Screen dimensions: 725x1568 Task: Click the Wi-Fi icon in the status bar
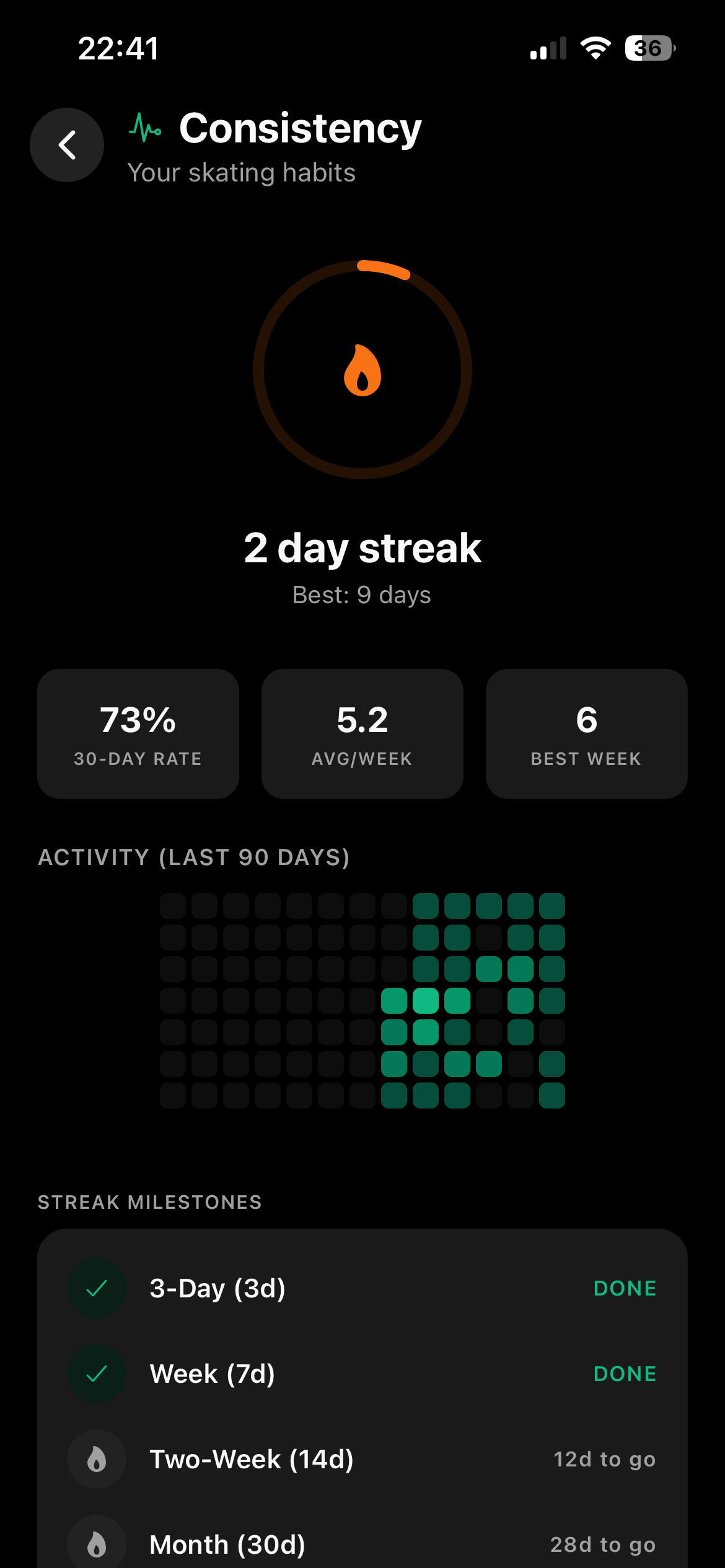pos(596,48)
